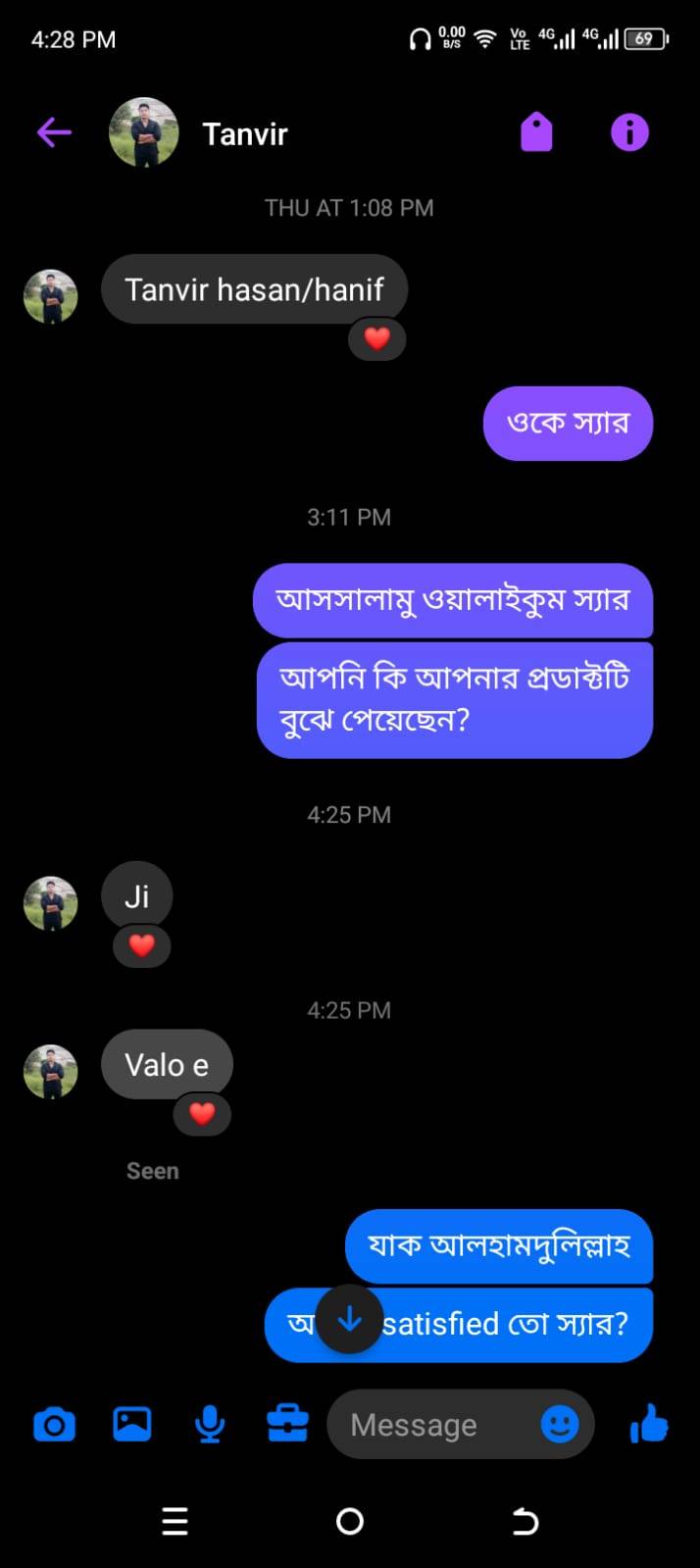Go back from Tanvir's chat
The image size is (700, 1568).
pos(54,132)
